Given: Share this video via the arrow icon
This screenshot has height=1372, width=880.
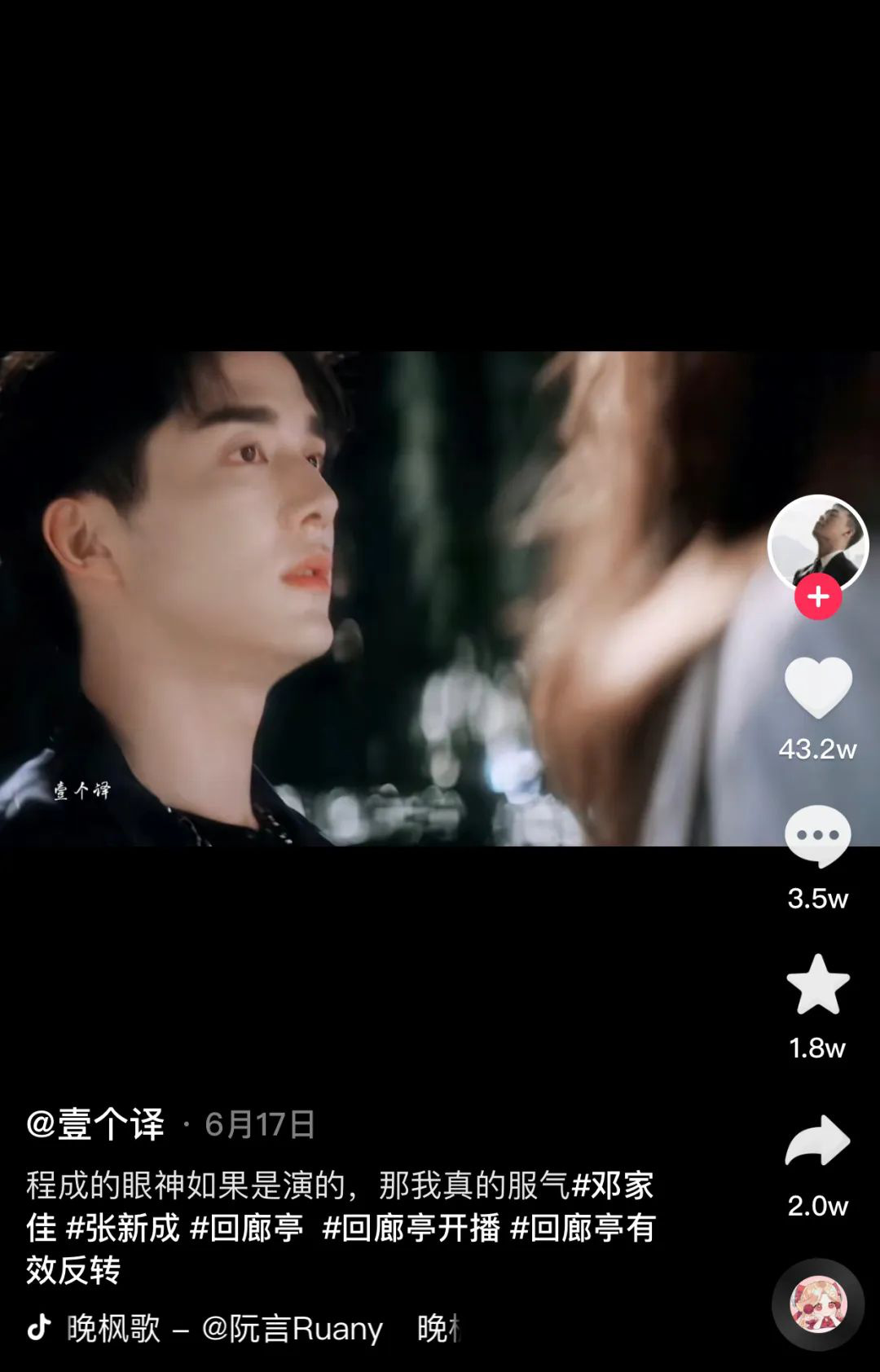Looking at the screenshot, I should [x=817, y=1141].
